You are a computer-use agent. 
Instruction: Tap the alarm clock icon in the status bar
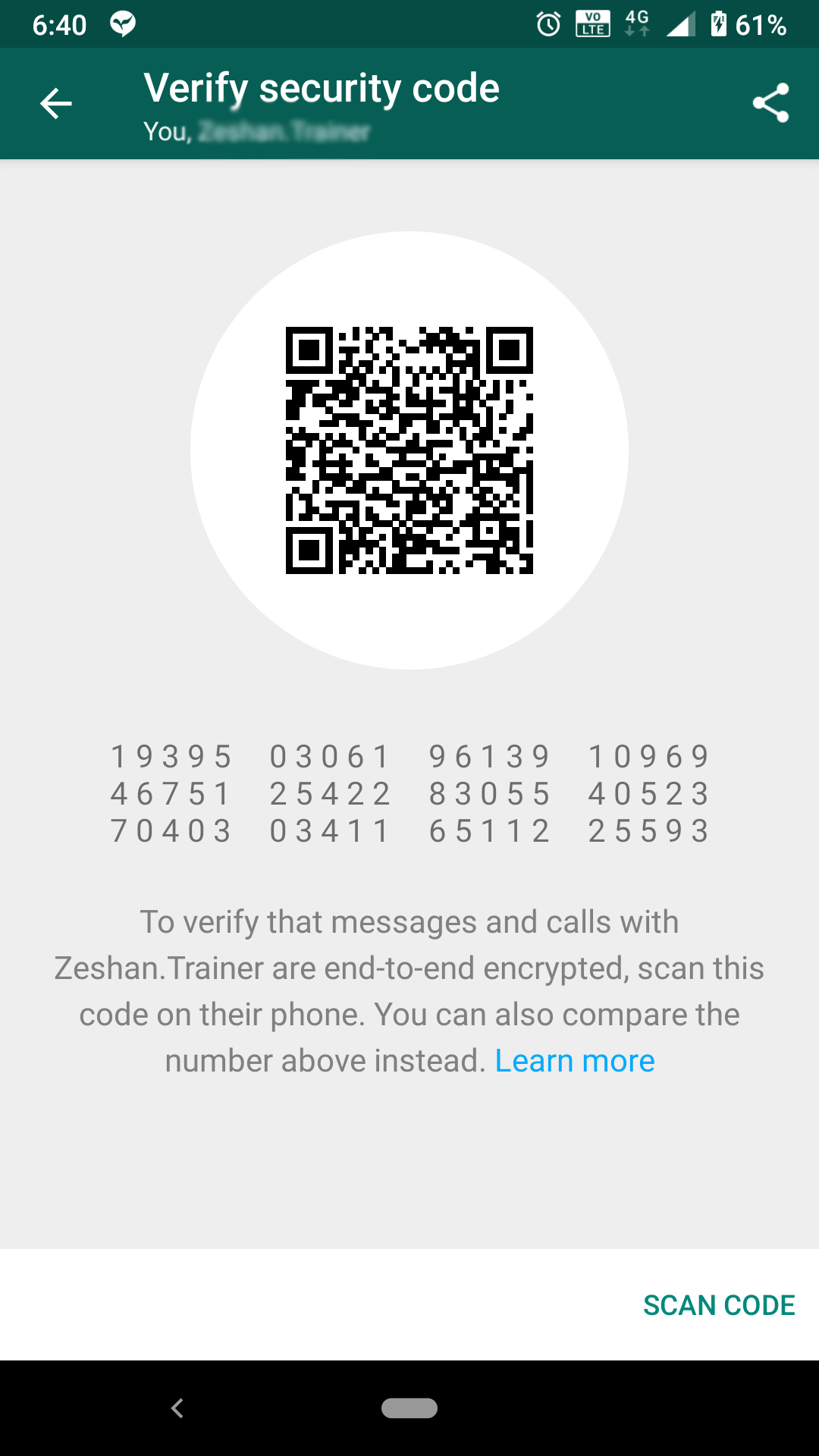(548, 25)
